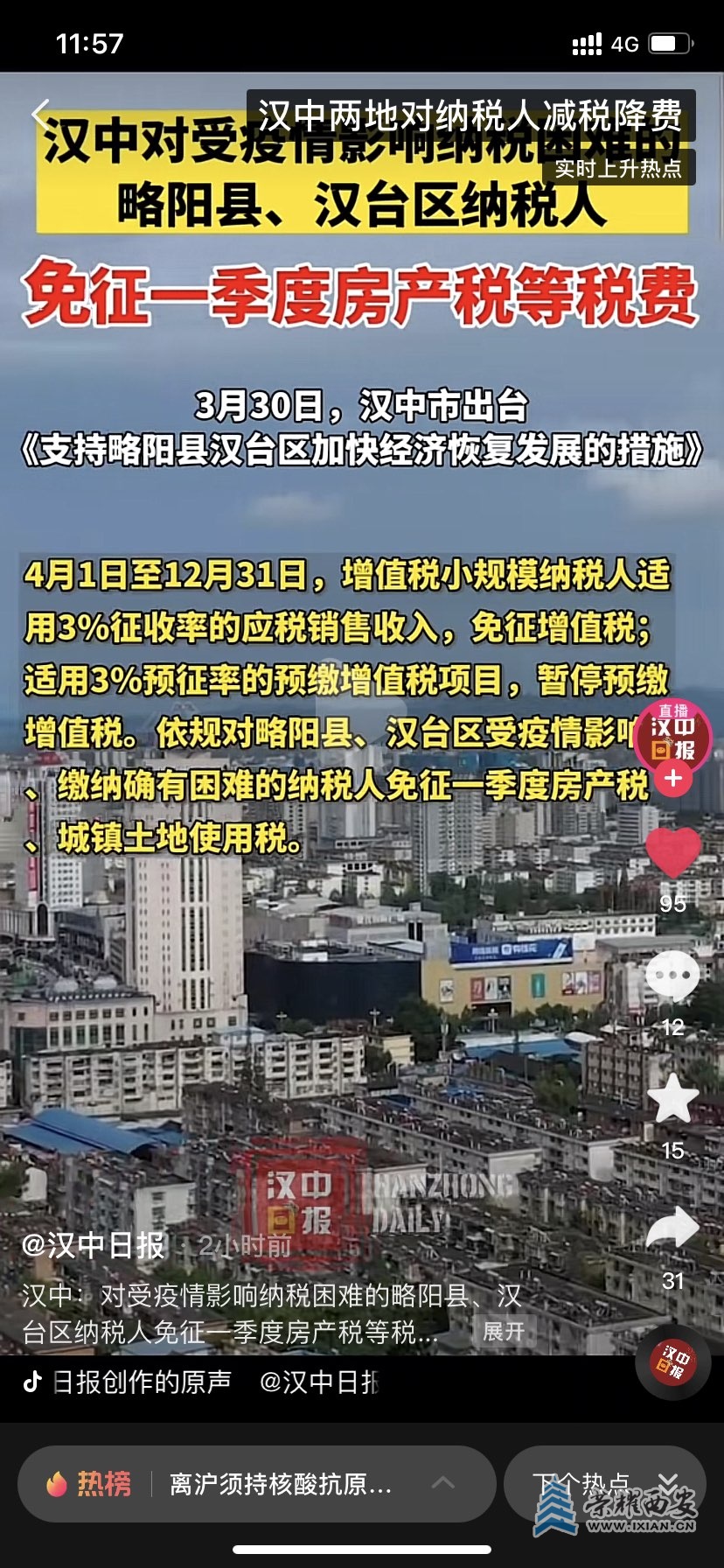724x1568 pixels.
Task: Share this video via arrow icon
Action: [x=672, y=1228]
